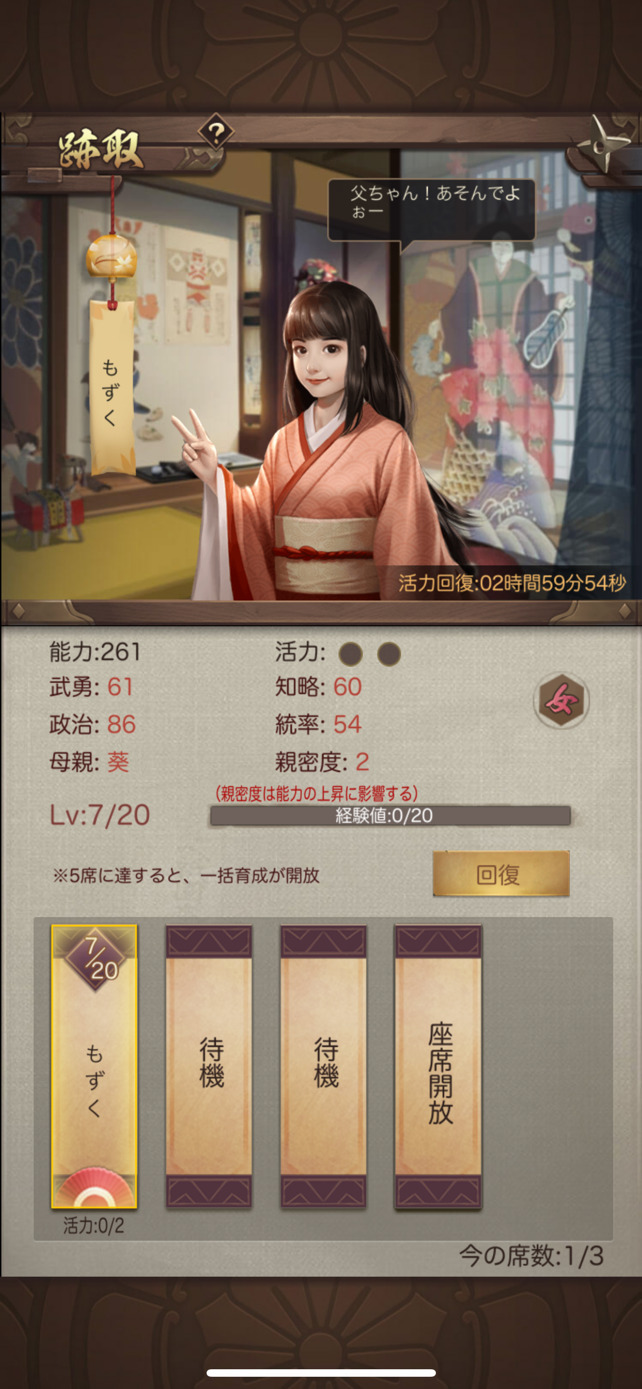
Task: Select the もずく heir slot
Action: [x=94, y=1067]
